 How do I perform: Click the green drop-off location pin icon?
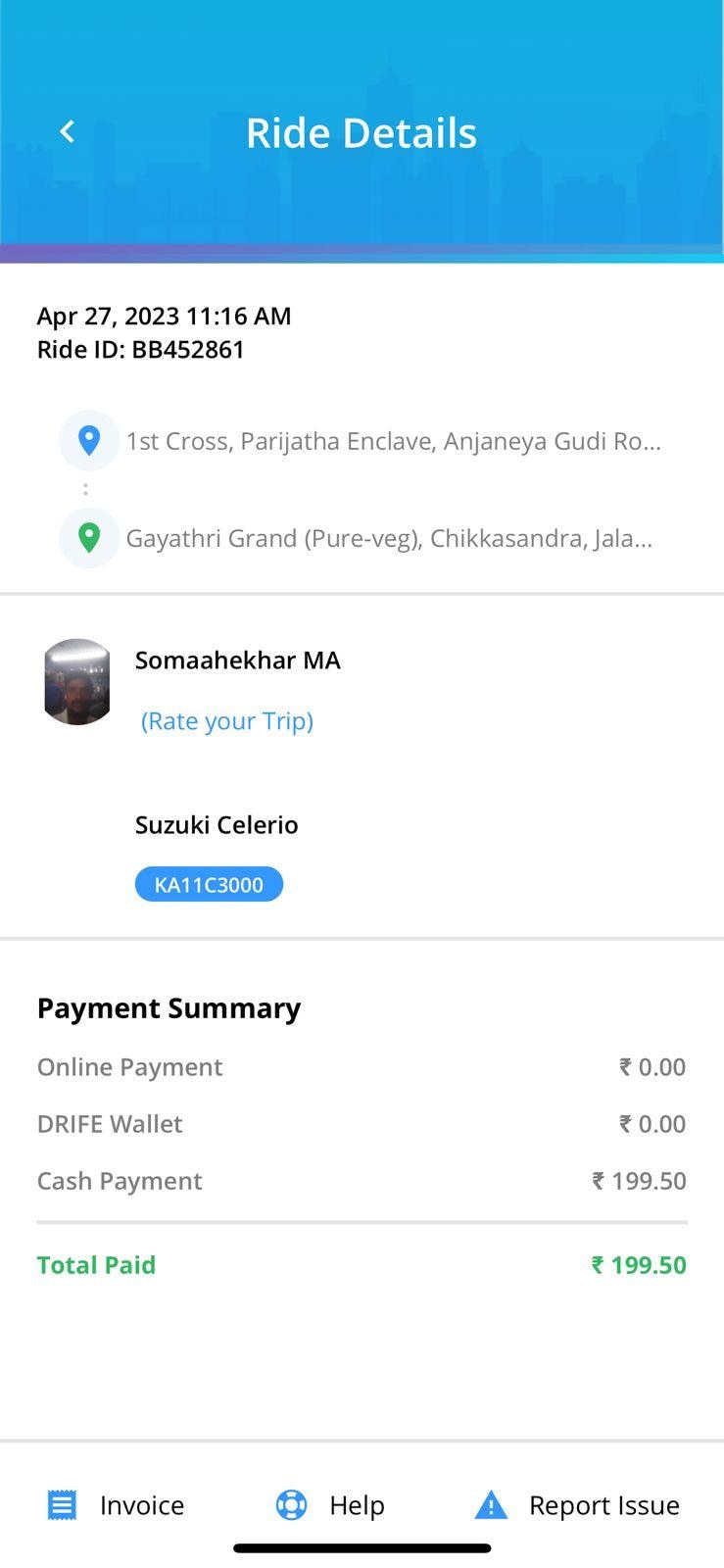88,537
